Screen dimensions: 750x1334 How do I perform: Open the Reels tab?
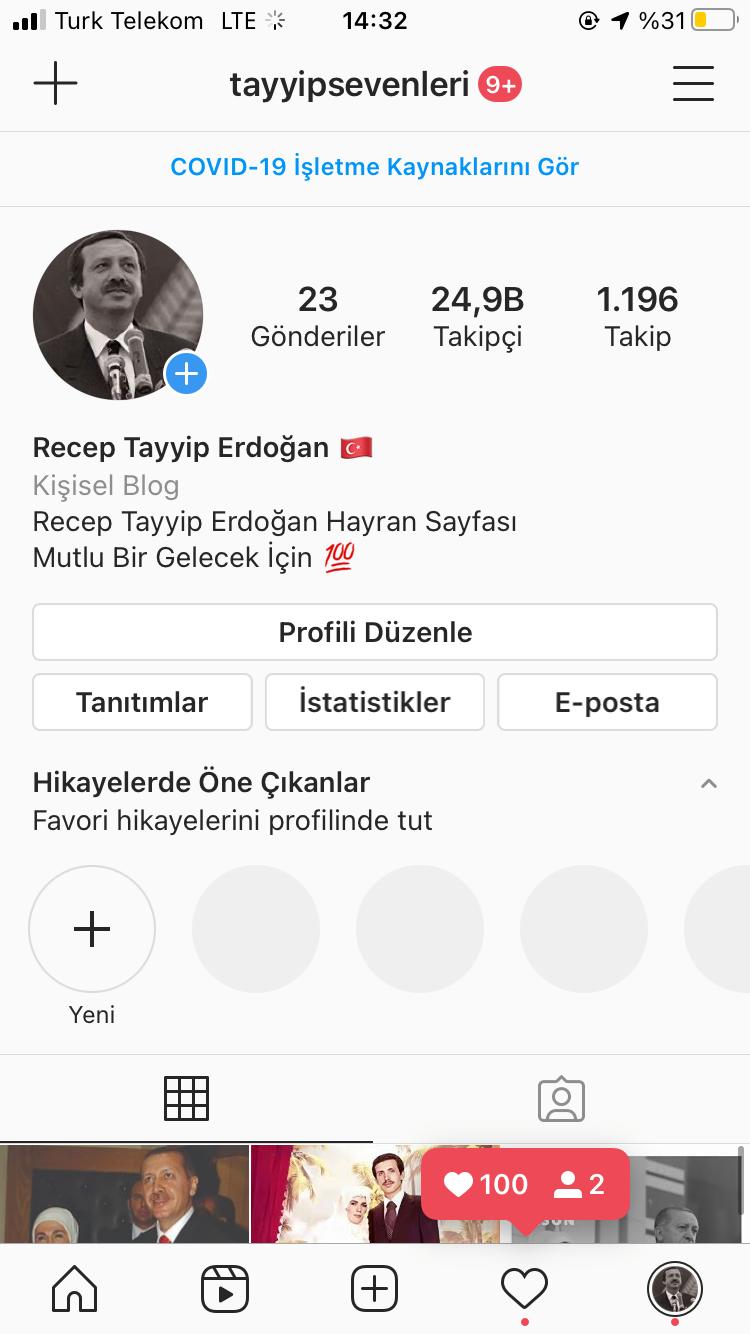[225, 1288]
